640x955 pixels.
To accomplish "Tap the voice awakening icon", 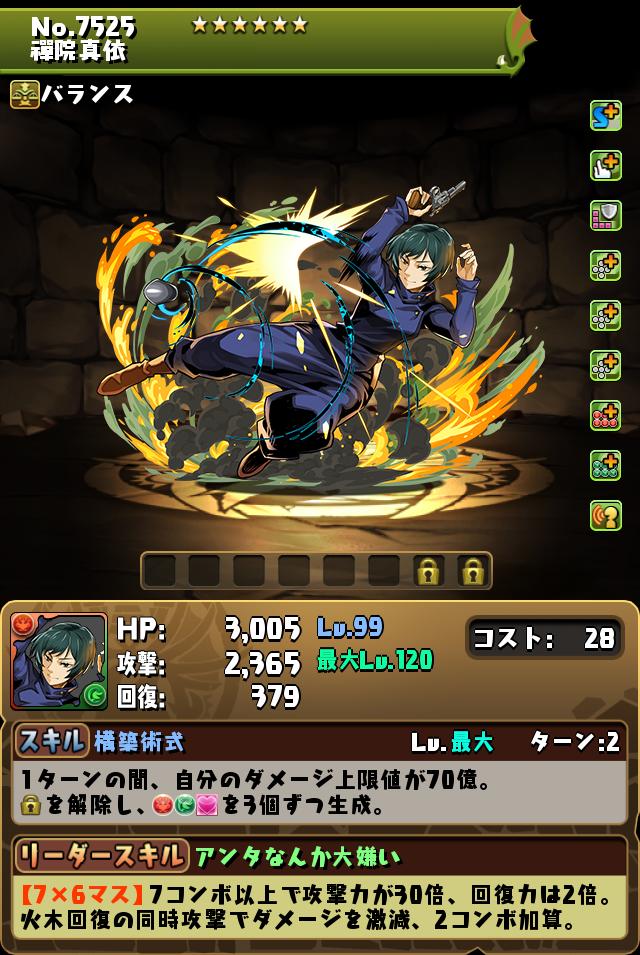I will coord(605,515).
